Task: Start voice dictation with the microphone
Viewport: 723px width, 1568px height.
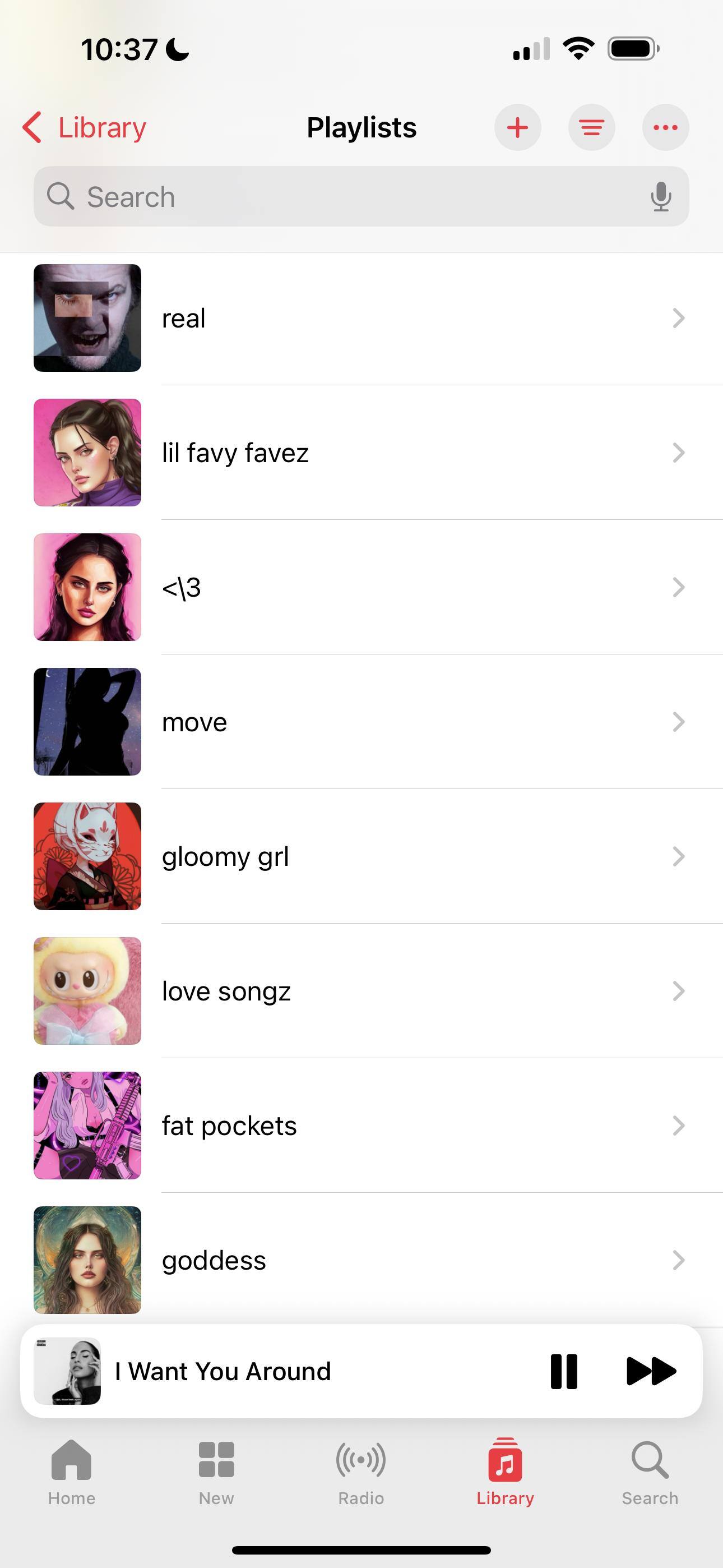Action: coord(660,197)
